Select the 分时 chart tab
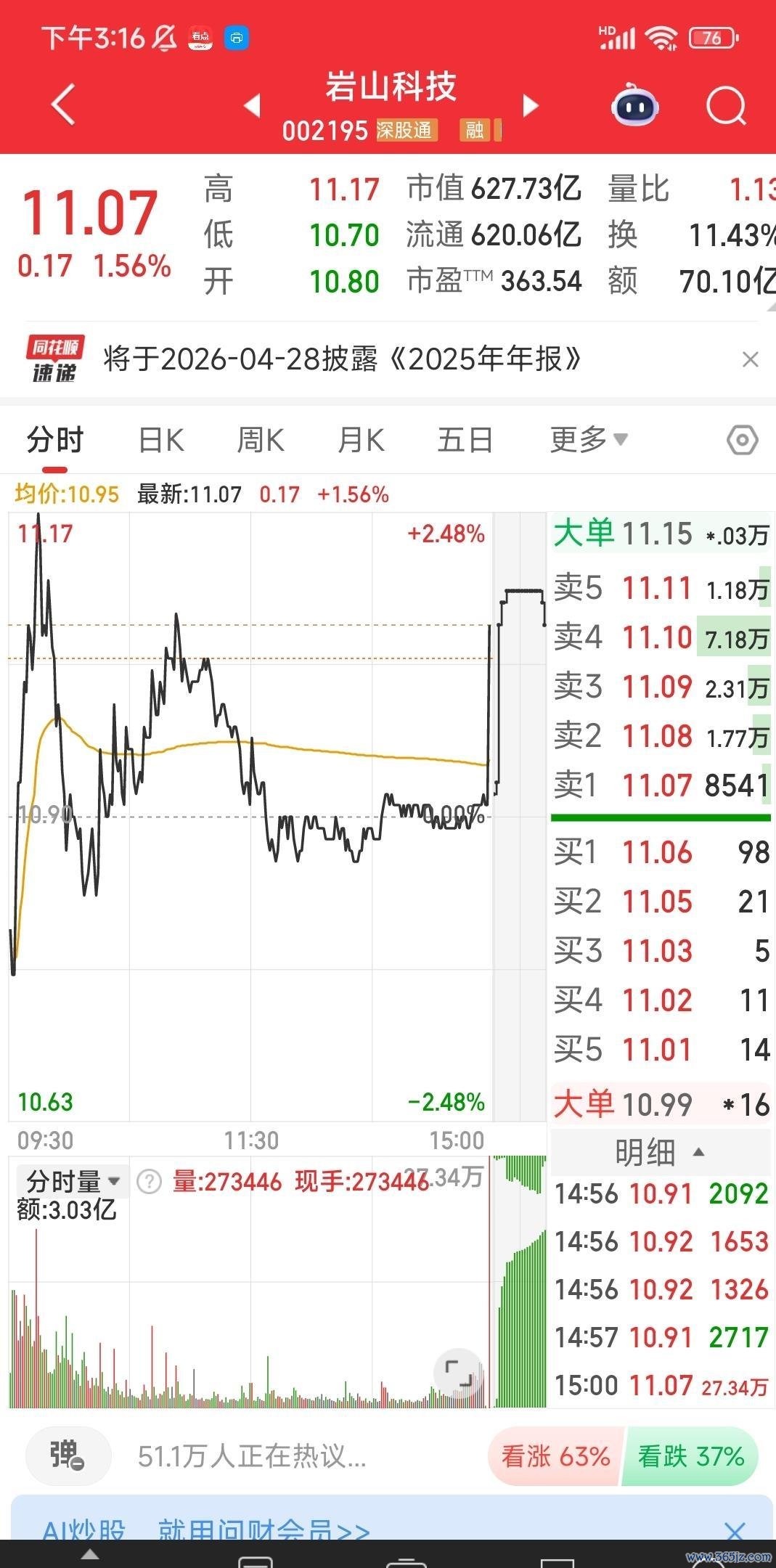The width and height of the screenshot is (776, 1568). [56, 440]
